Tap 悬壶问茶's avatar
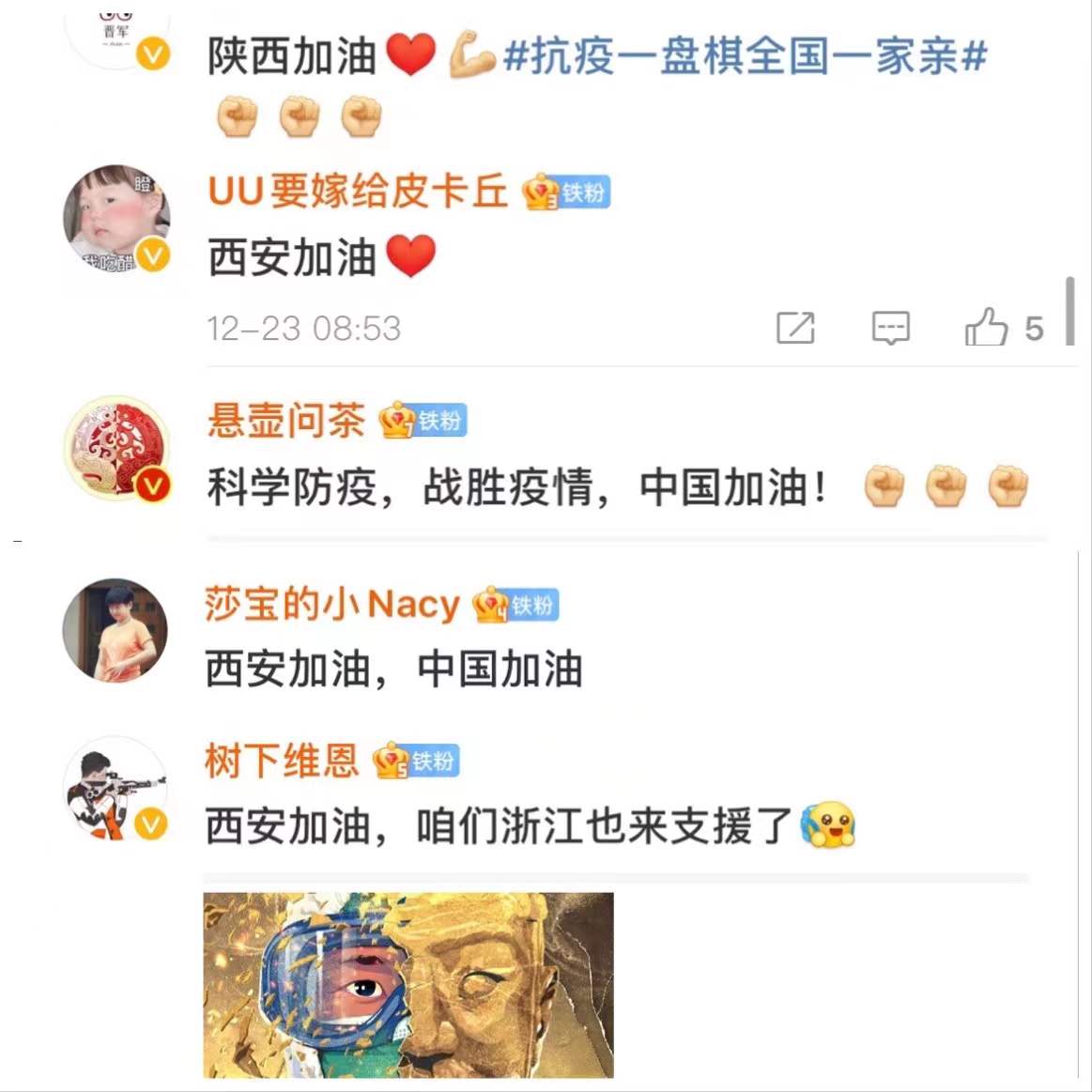Viewport: 1092px width, 1092px height. 116,449
